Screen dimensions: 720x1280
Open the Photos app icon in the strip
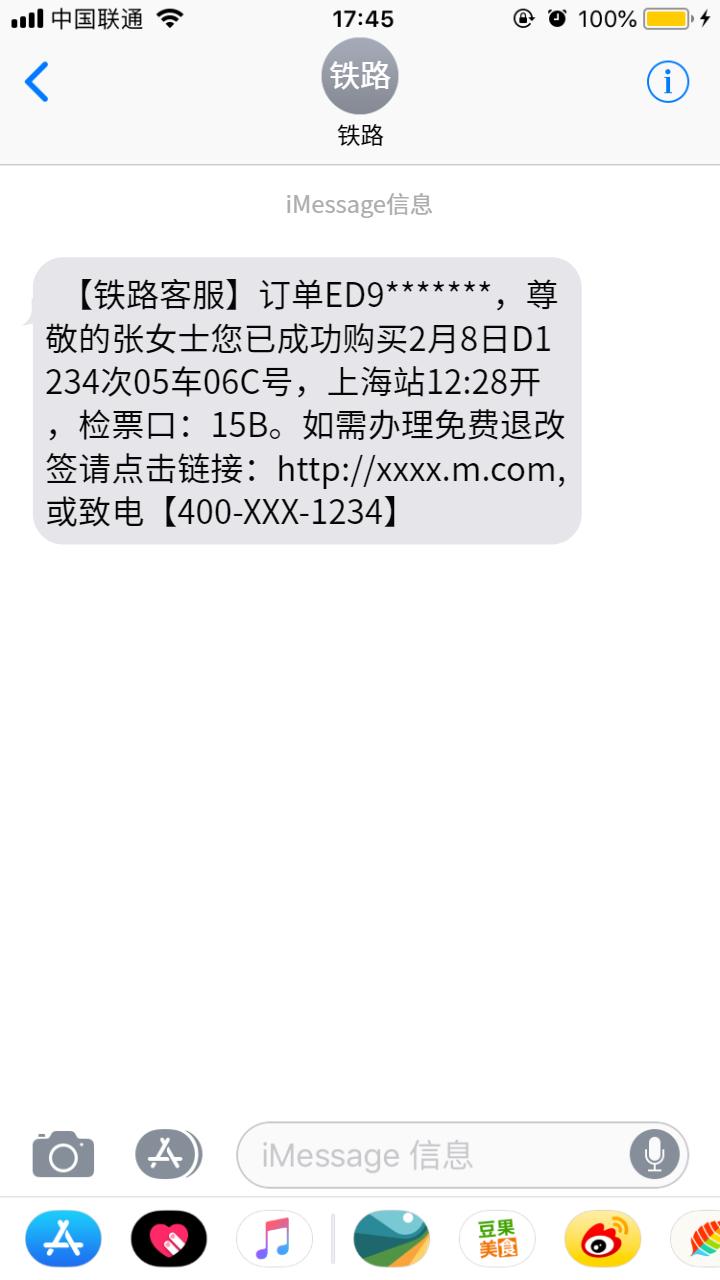click(390, 1238)
